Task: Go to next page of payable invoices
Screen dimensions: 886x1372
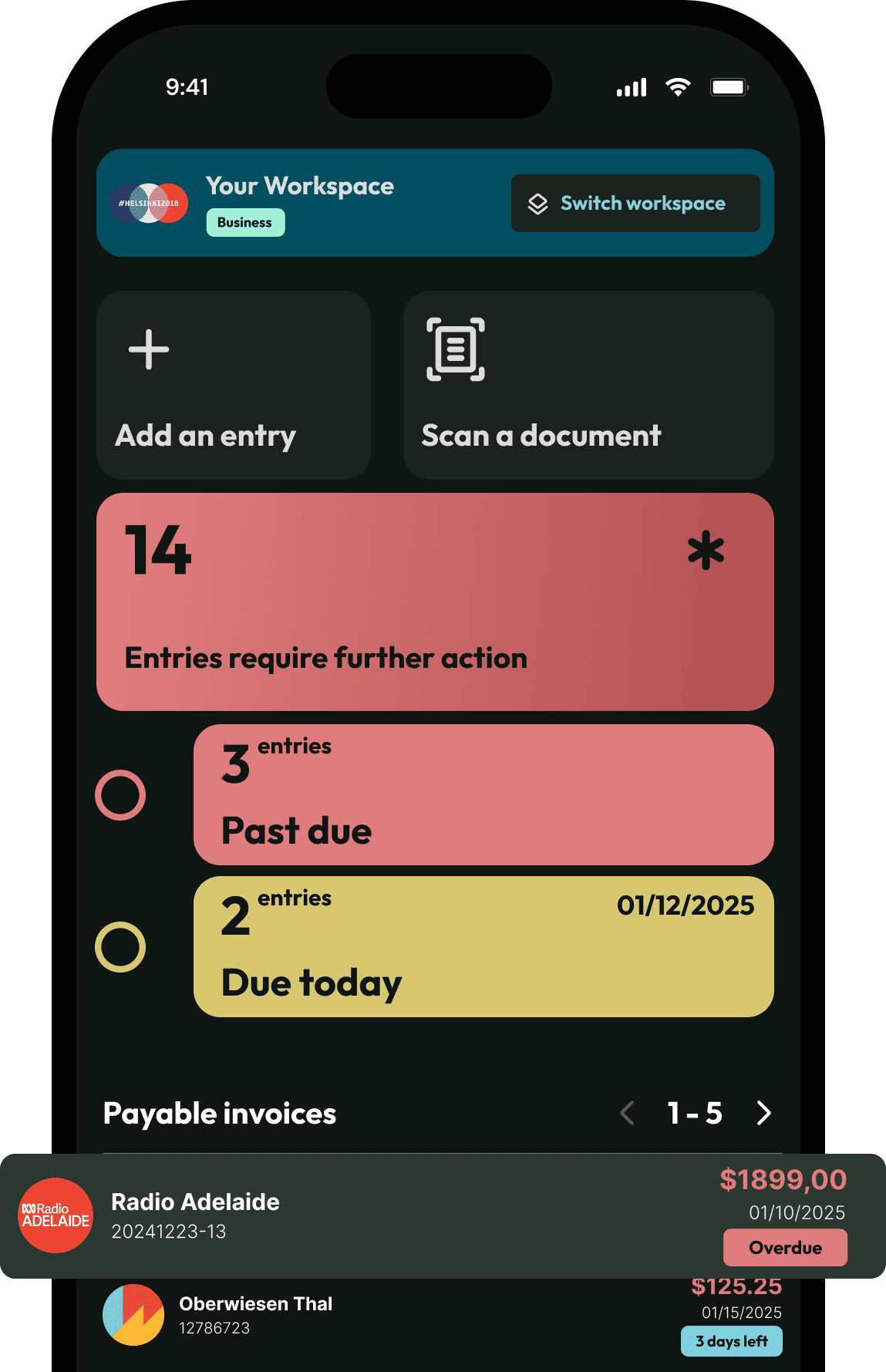Action: click(x=763, y=1113)
